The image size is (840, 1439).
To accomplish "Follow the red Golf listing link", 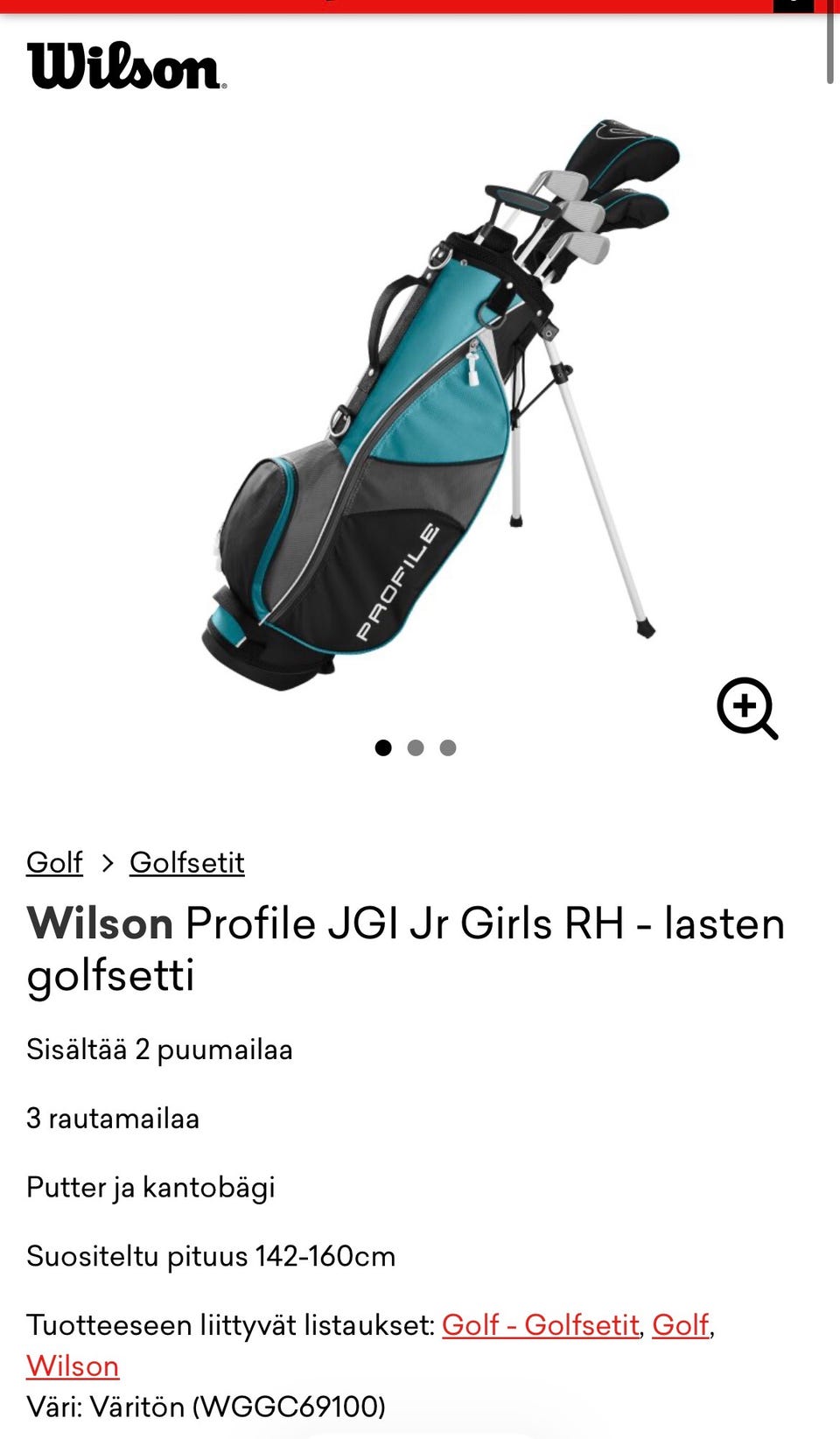I will (x=680, y=1324).
